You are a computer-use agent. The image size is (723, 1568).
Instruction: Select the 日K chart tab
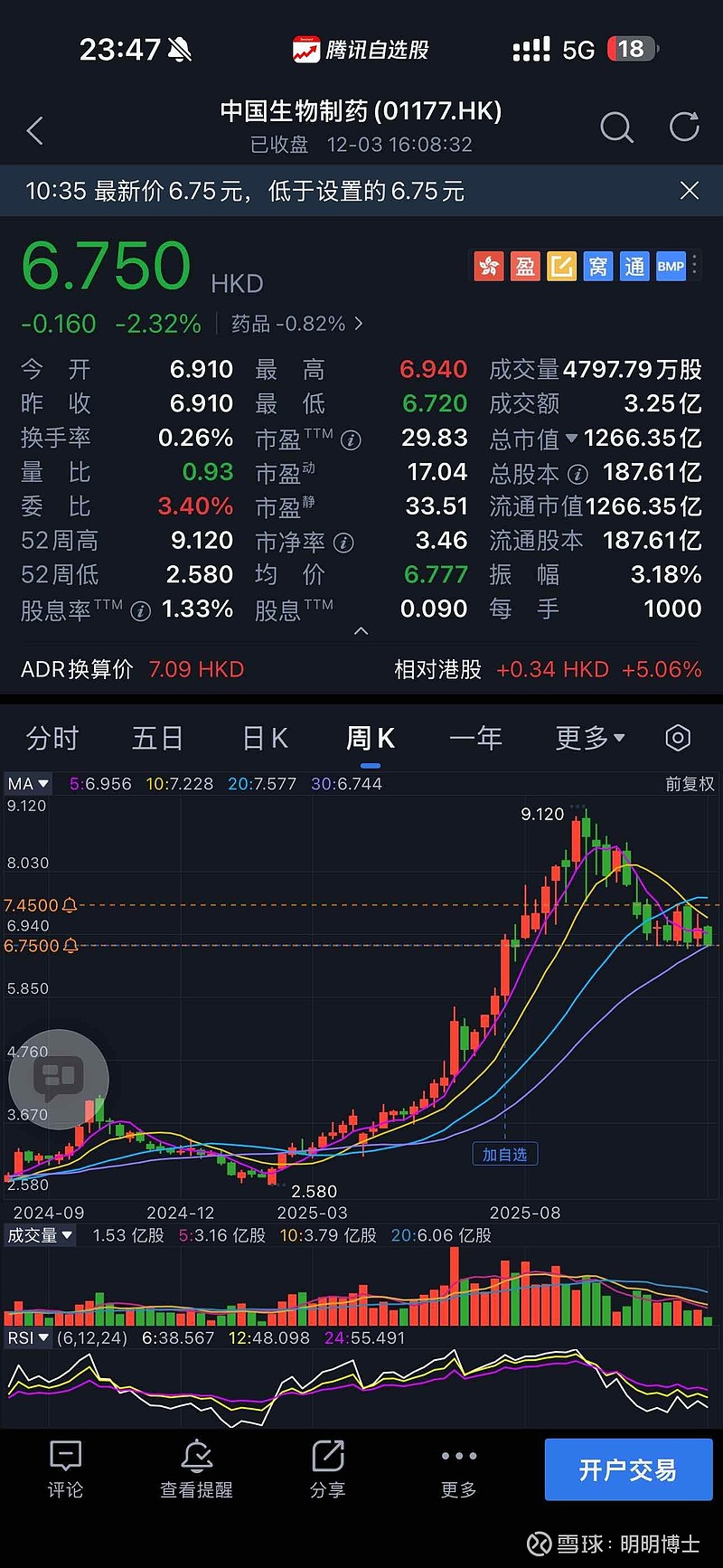click(x=265, y=738)
